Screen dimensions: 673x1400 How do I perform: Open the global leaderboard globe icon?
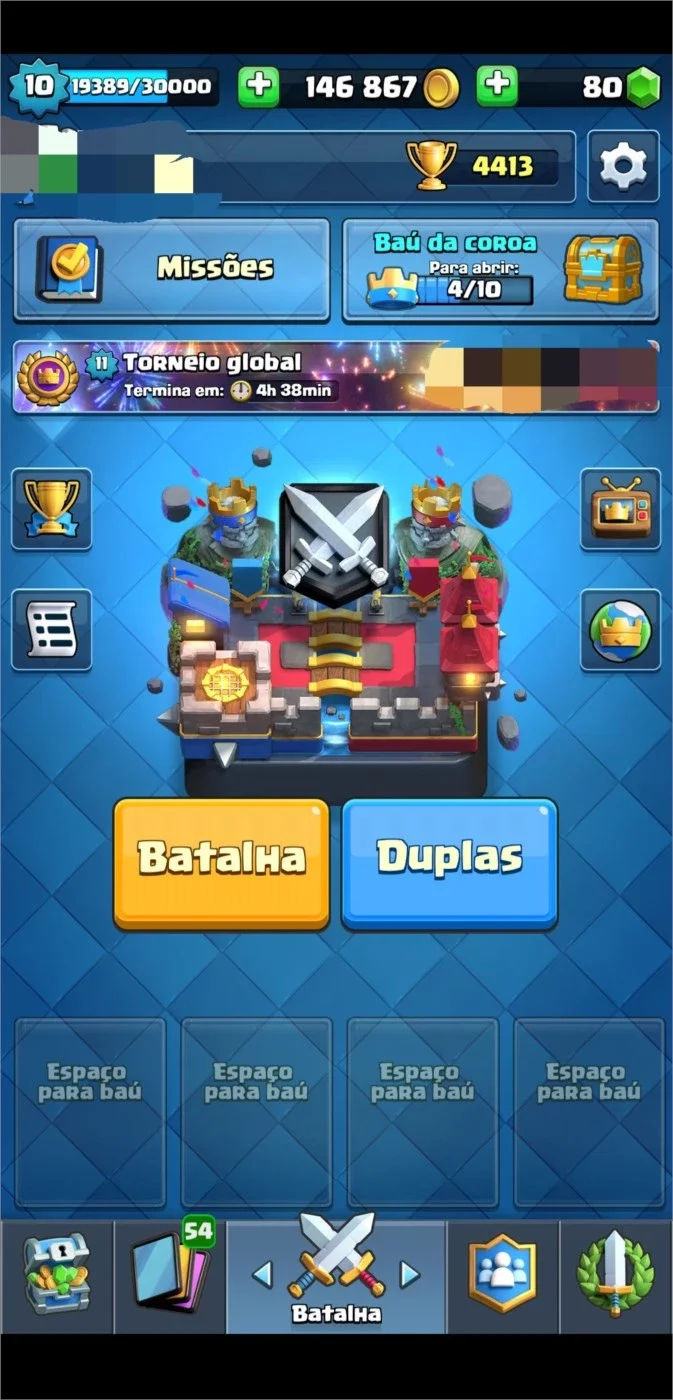point(620,629)
